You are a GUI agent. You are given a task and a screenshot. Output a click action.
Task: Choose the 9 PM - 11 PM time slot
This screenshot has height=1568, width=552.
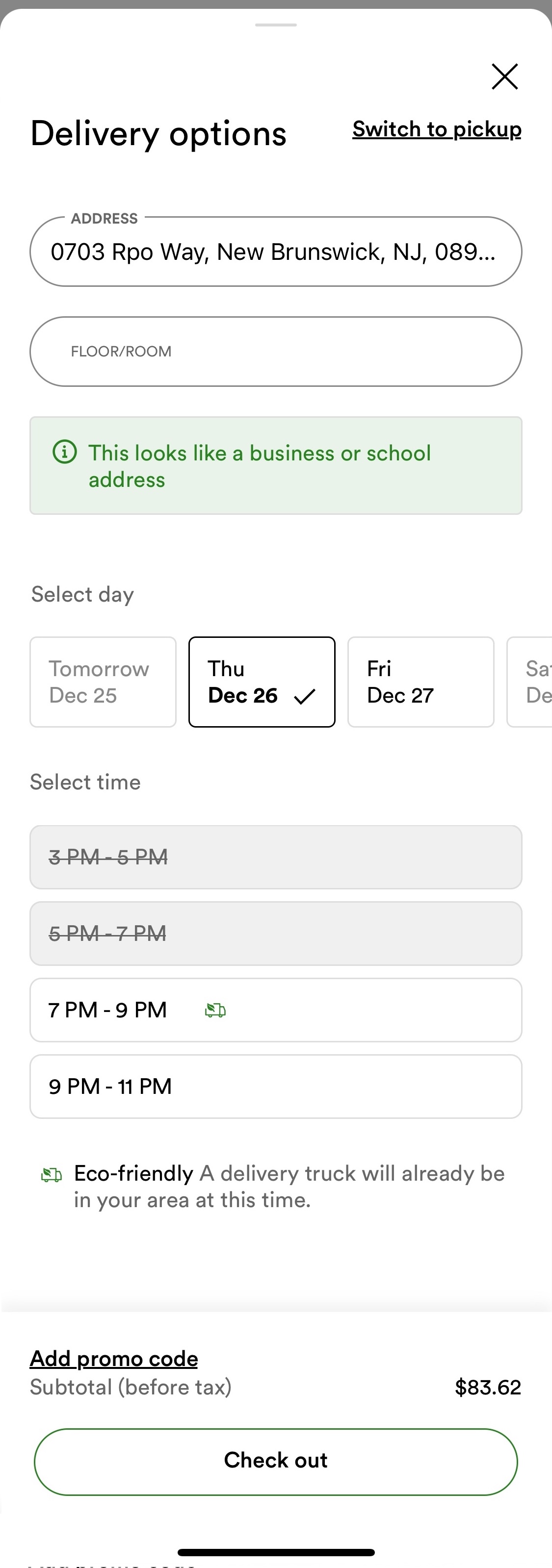[x=275, y=1086]
